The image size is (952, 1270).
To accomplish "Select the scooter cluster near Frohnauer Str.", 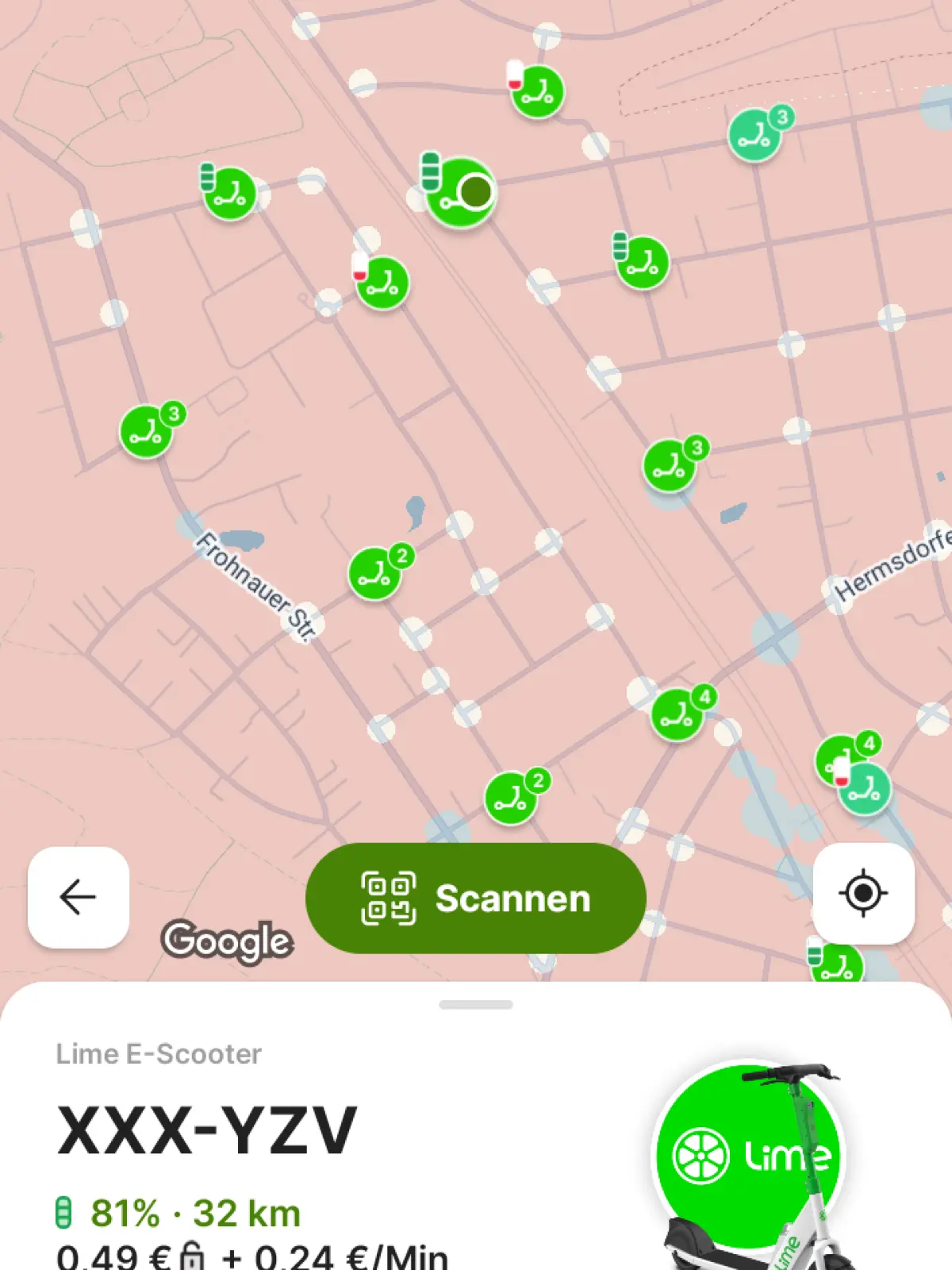I will tap(374, 573).
